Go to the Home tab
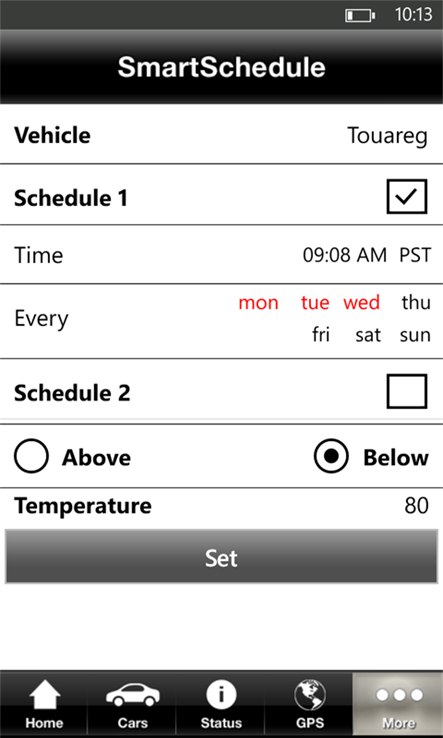Image resolution: width=443 pixels, height=738 pixels. pyautogui.click(x=44, y=705)
